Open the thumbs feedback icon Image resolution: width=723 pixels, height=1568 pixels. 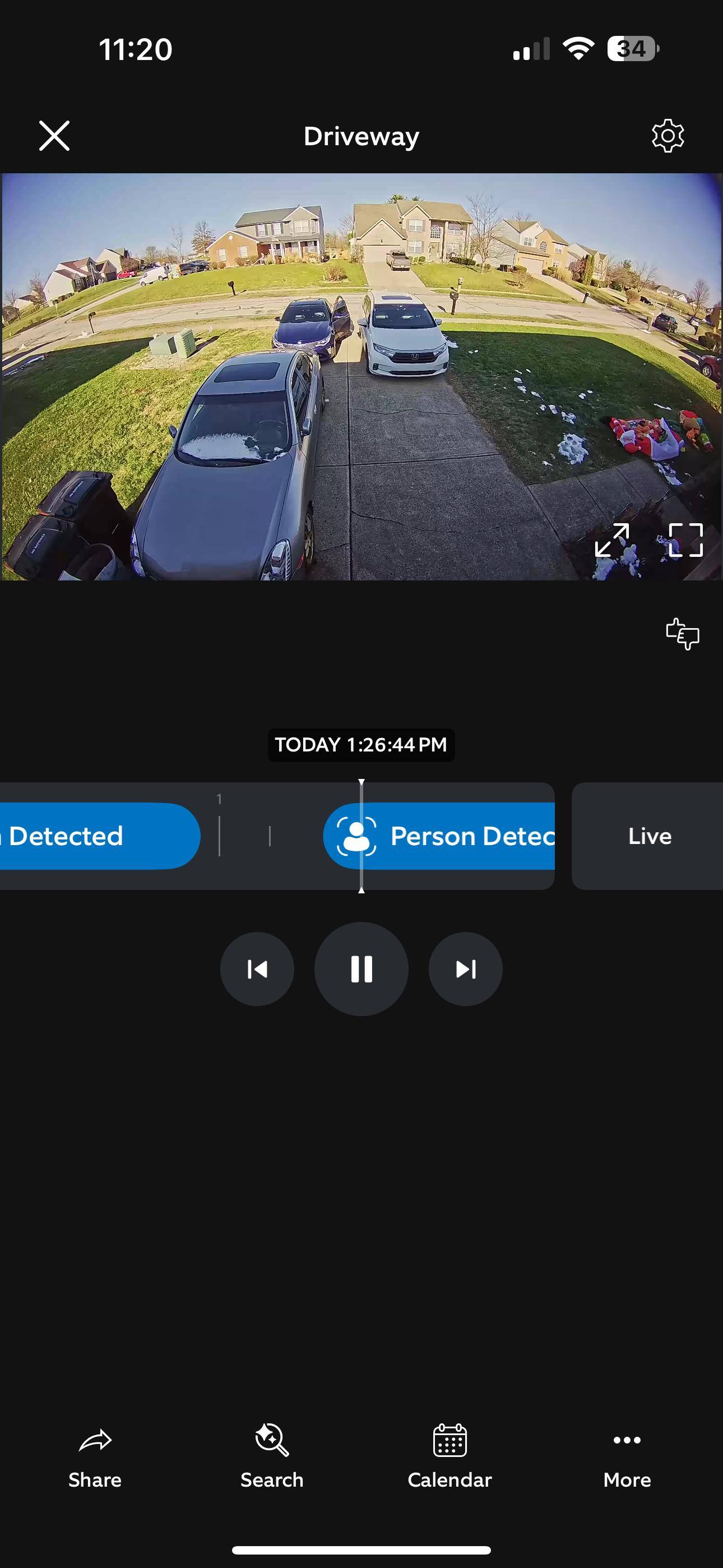(682, 634)
